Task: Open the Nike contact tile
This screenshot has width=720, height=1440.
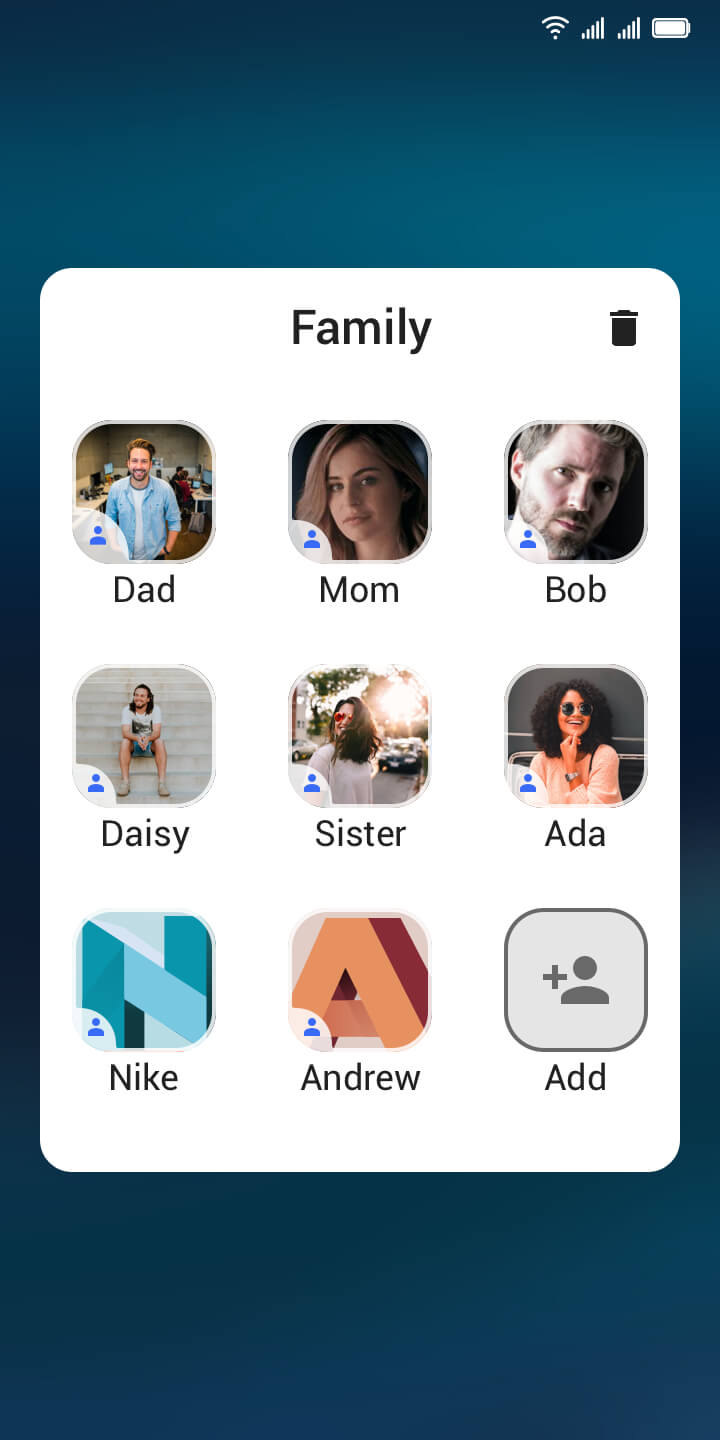Action: point(144,980)
